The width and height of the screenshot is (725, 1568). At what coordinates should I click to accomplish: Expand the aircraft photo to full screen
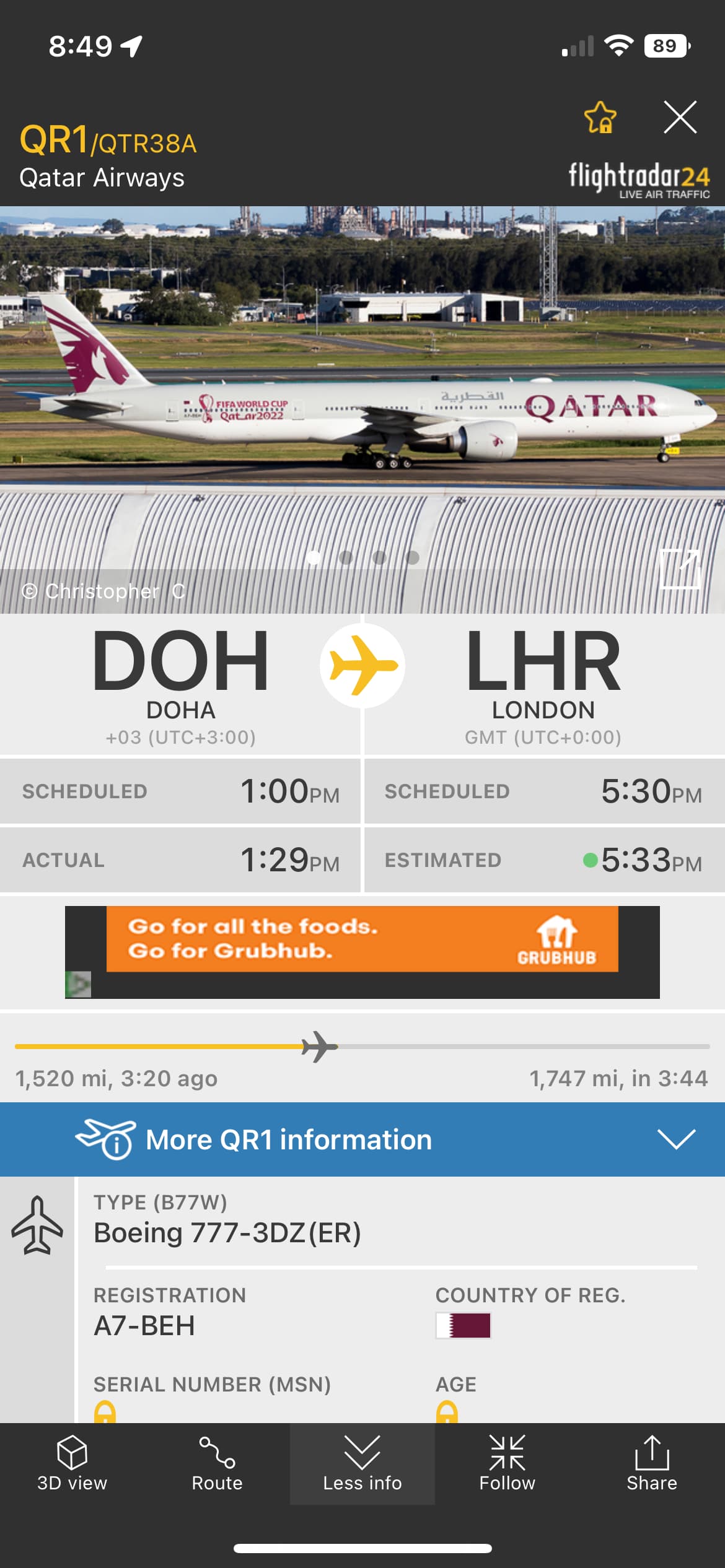click(x=680, y=568)
